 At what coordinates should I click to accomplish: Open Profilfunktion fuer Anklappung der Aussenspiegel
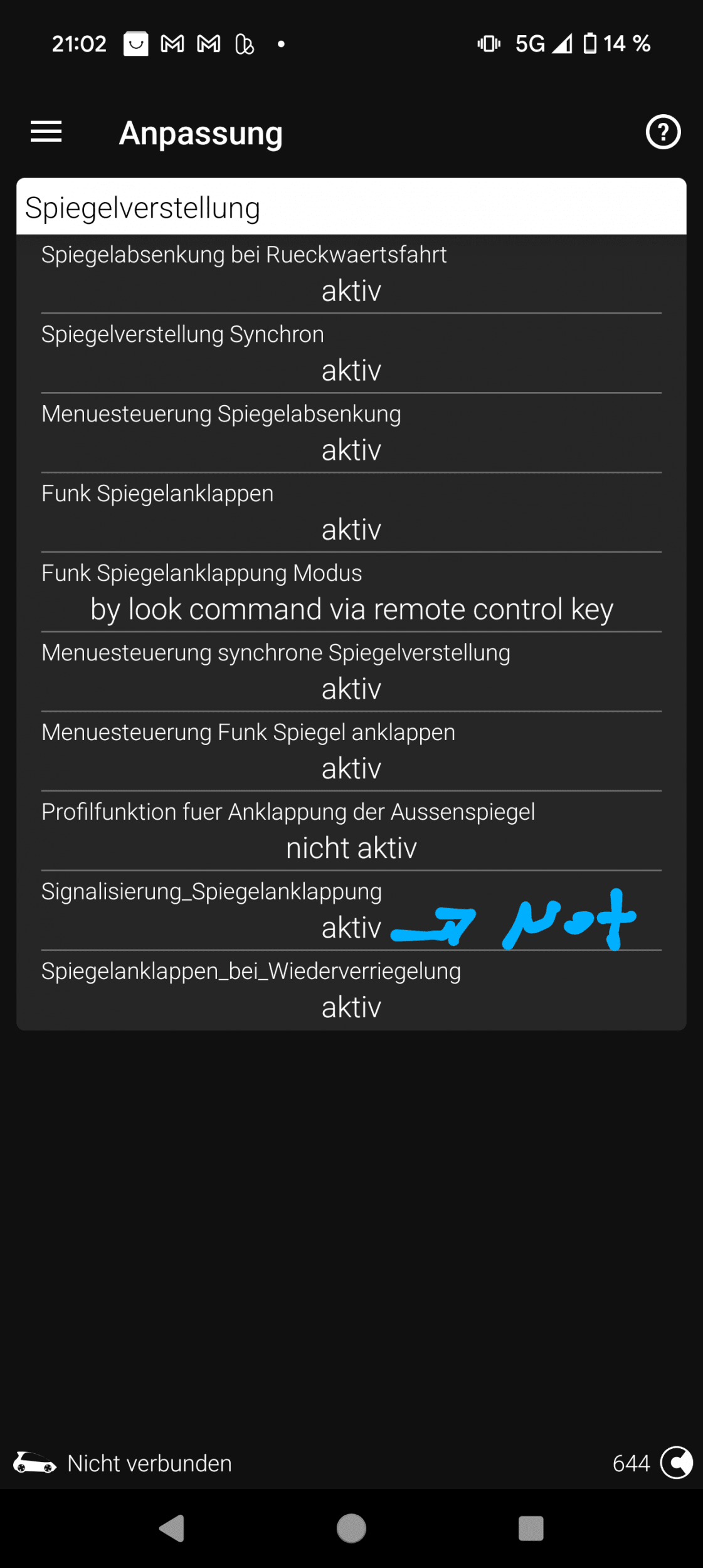(351, 832)
